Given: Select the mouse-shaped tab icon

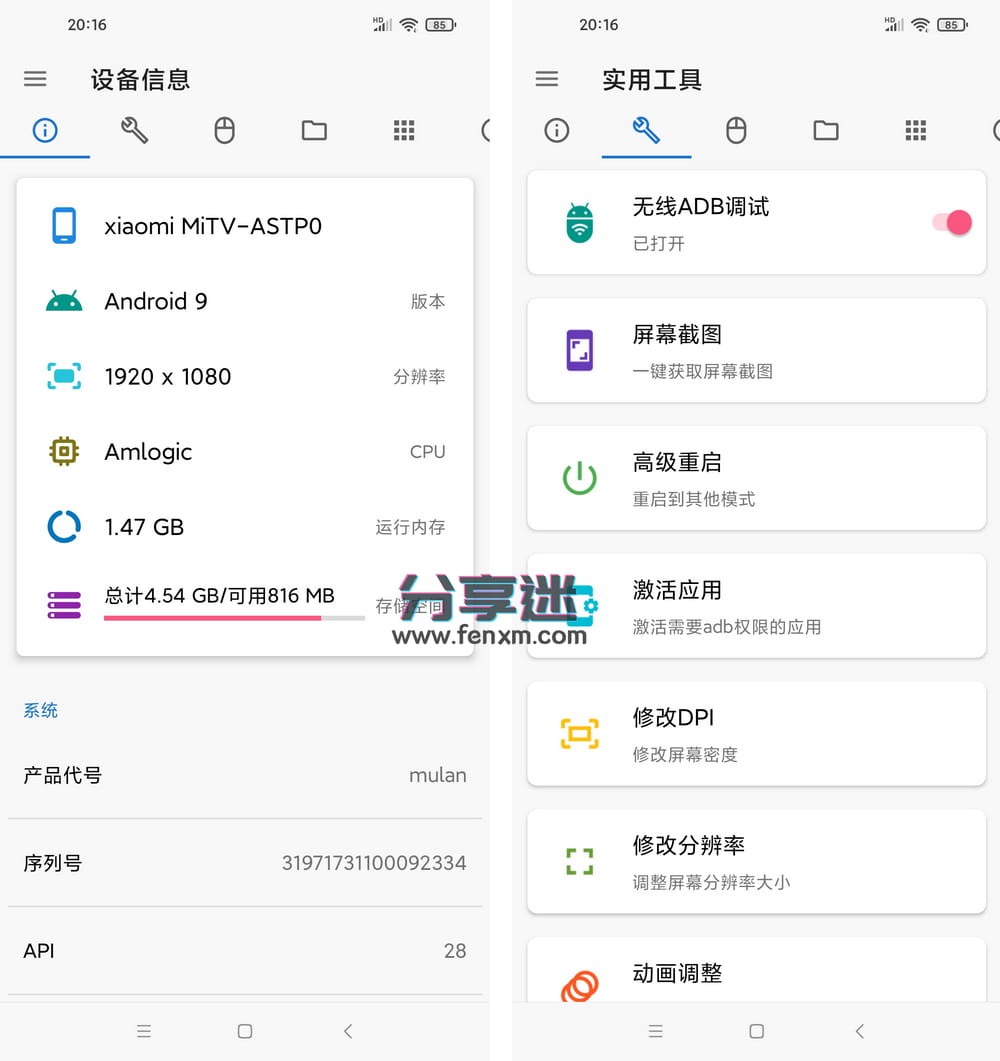Looking at the screenshot, I should (224, 130).
